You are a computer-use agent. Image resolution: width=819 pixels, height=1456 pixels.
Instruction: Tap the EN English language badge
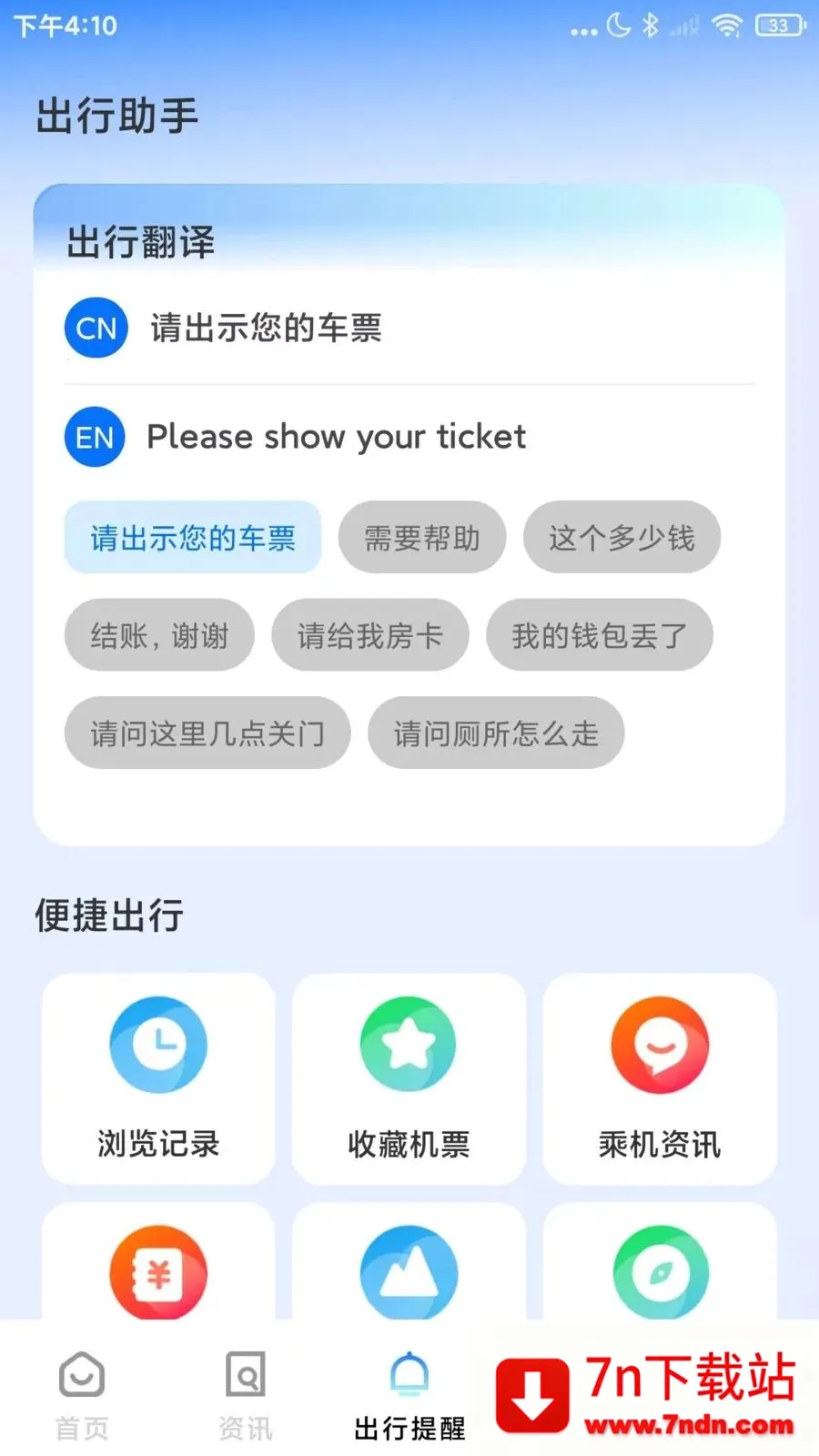(94, 438)
